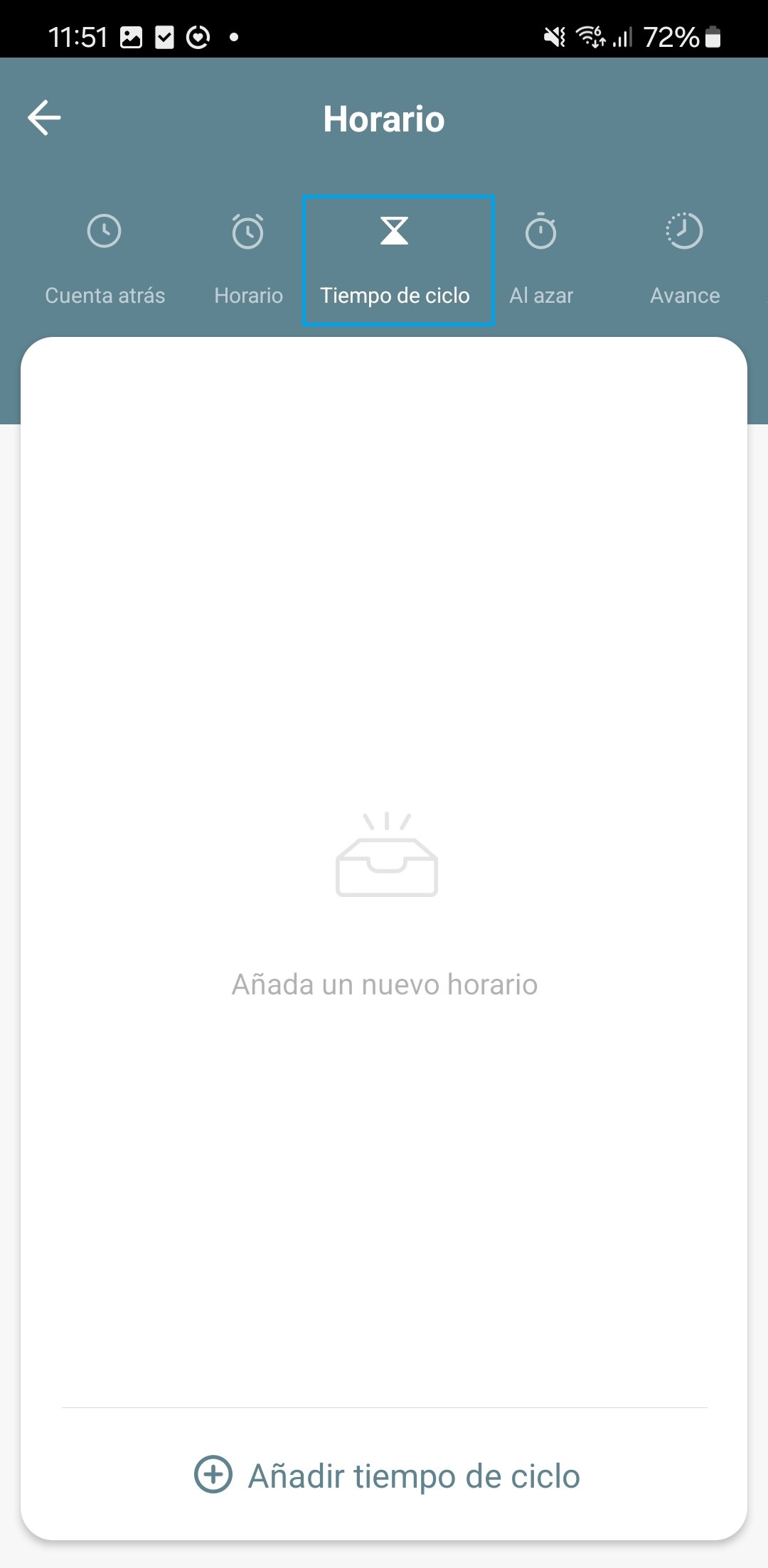Viewport: 768px width, 1568px height.
Task: Go back using the arrow icon
Action: click(x=44, y=118)
